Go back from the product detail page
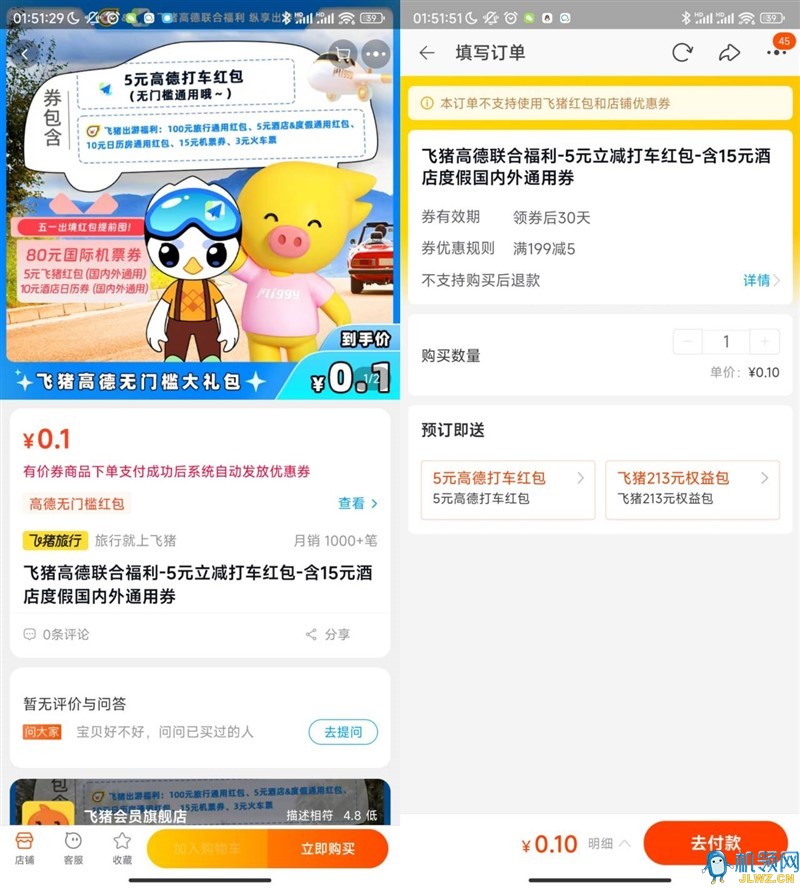This screenshot has height=888, width=800. pos(24,53)
